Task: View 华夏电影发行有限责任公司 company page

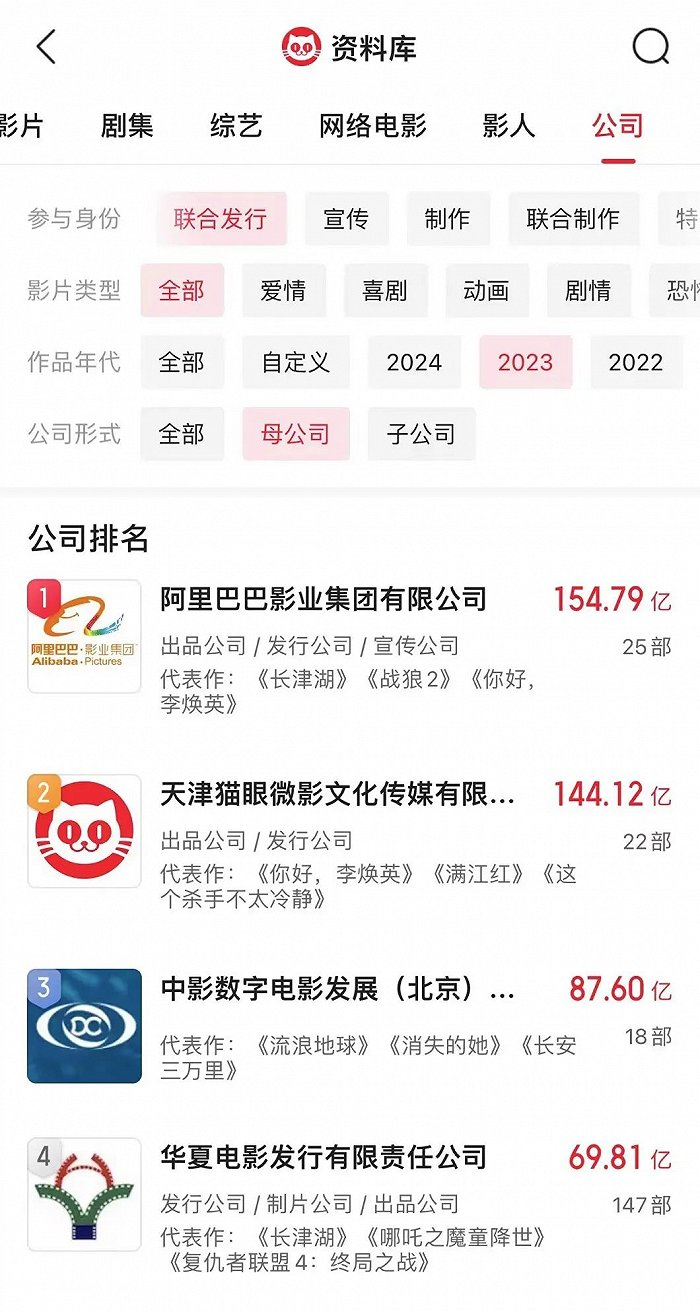Action: click(x=323, y=1157)
